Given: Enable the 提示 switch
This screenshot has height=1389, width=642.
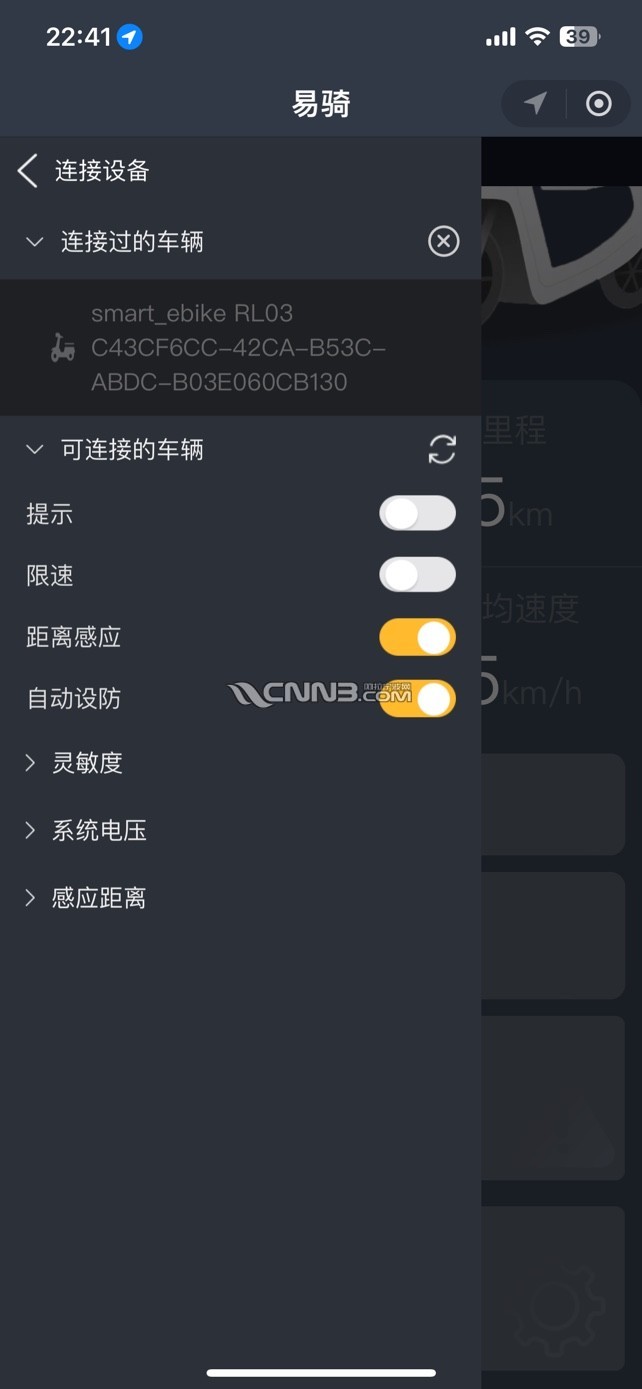Looking at the screenshot, I should click(417, 514).
